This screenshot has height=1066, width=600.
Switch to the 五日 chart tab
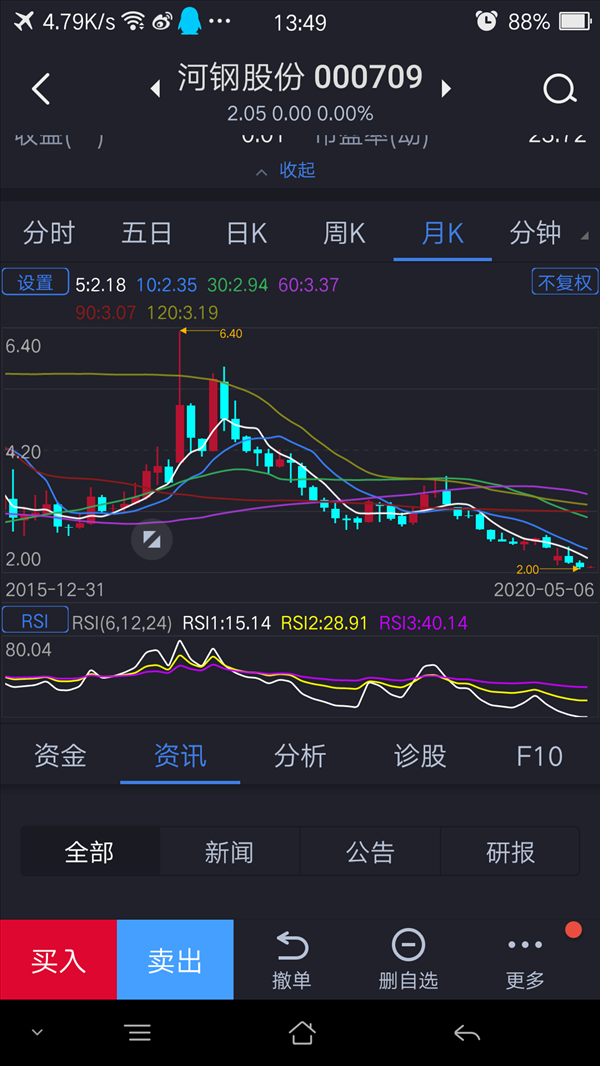coord(147,233)
